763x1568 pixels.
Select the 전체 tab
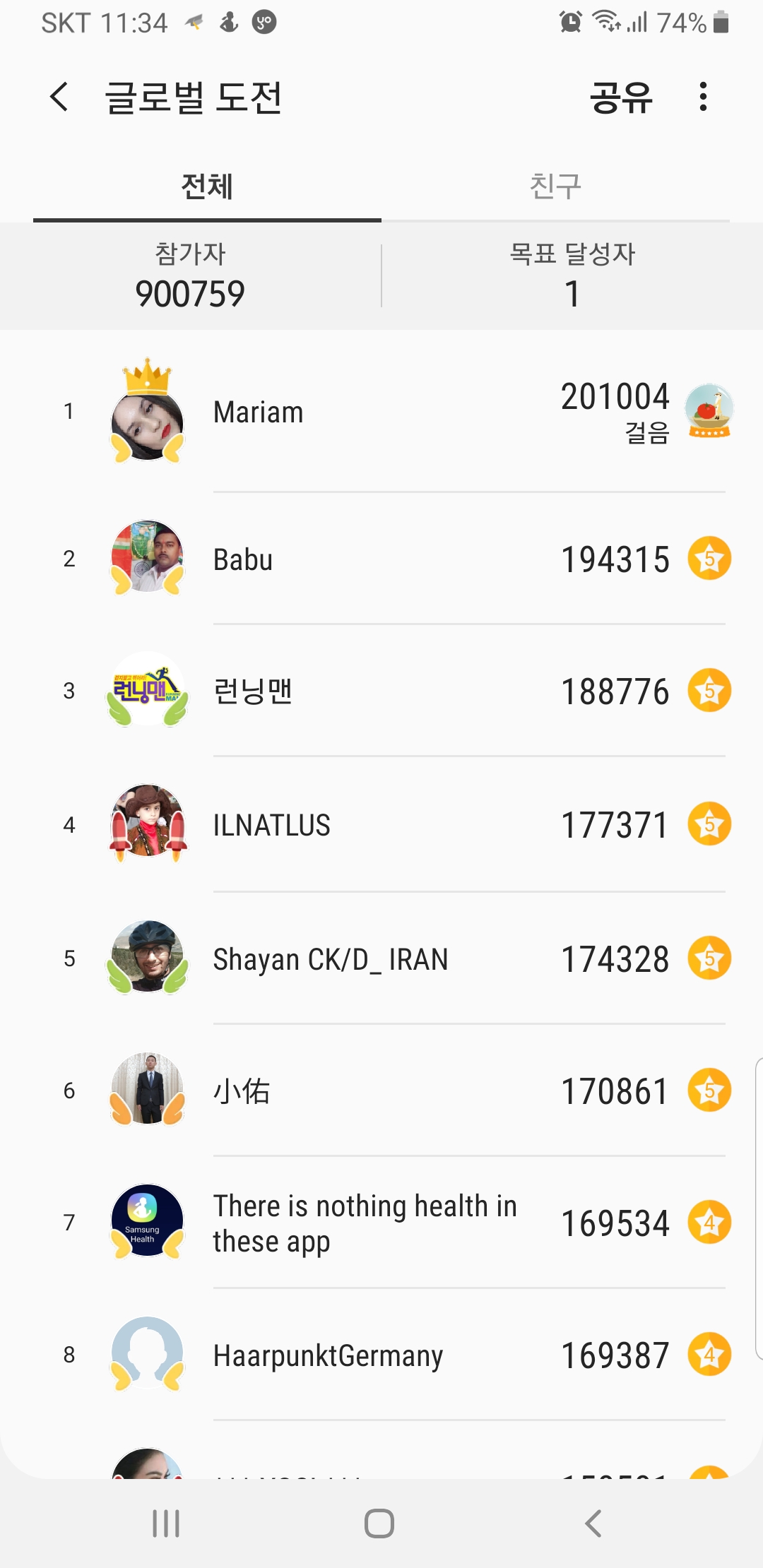[207, 187]
